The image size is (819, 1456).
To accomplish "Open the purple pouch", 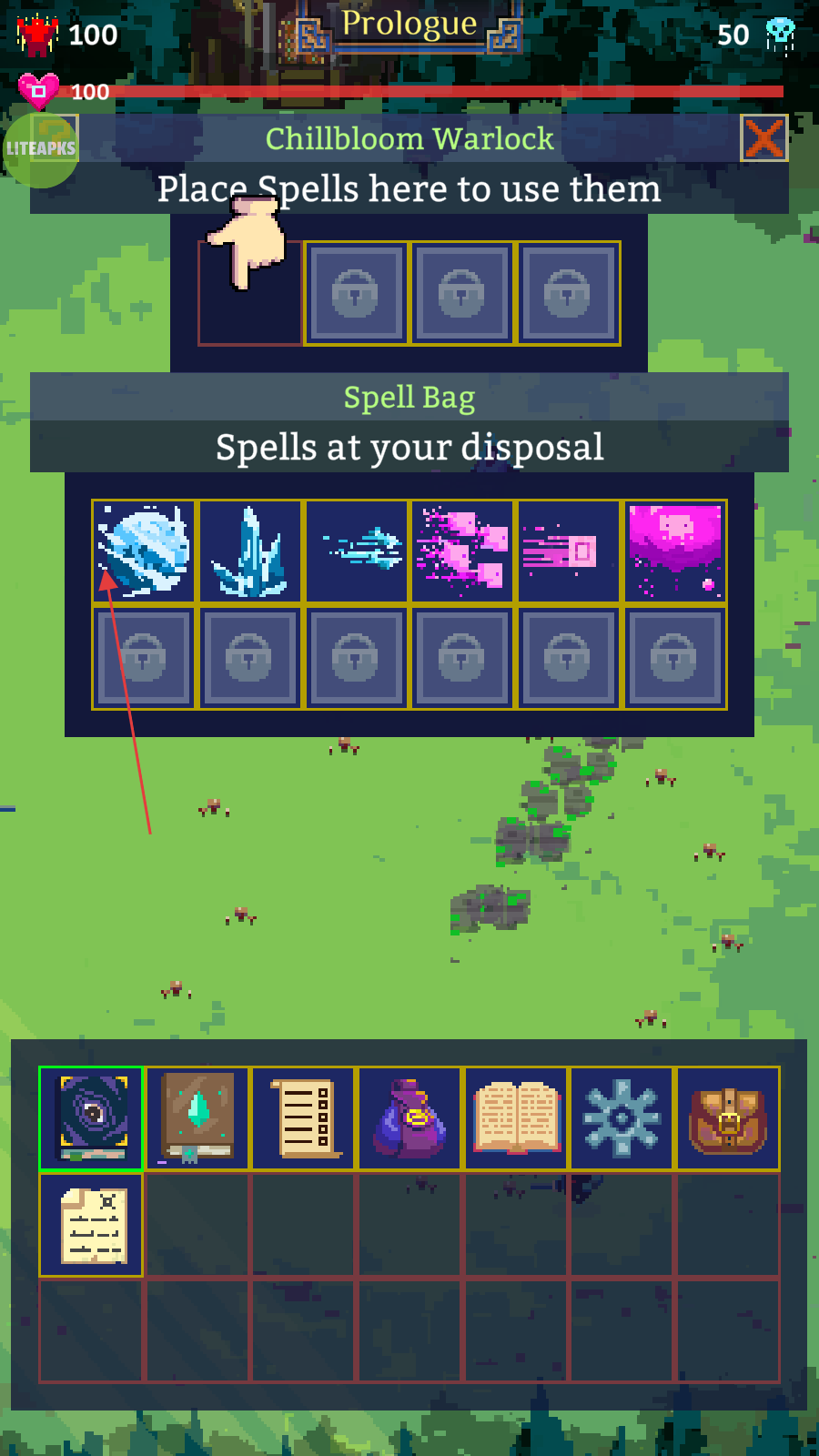I will pyautogui.click(x=409, y=1118).
